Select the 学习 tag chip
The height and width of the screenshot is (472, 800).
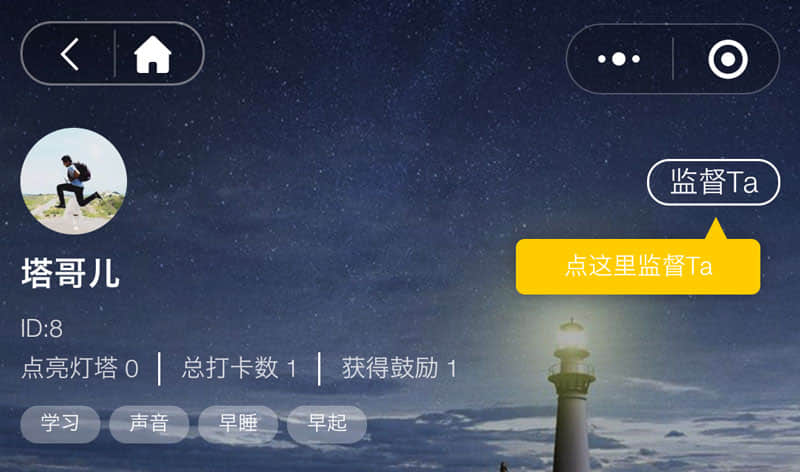pyautogui.click(x=60, y=424)
